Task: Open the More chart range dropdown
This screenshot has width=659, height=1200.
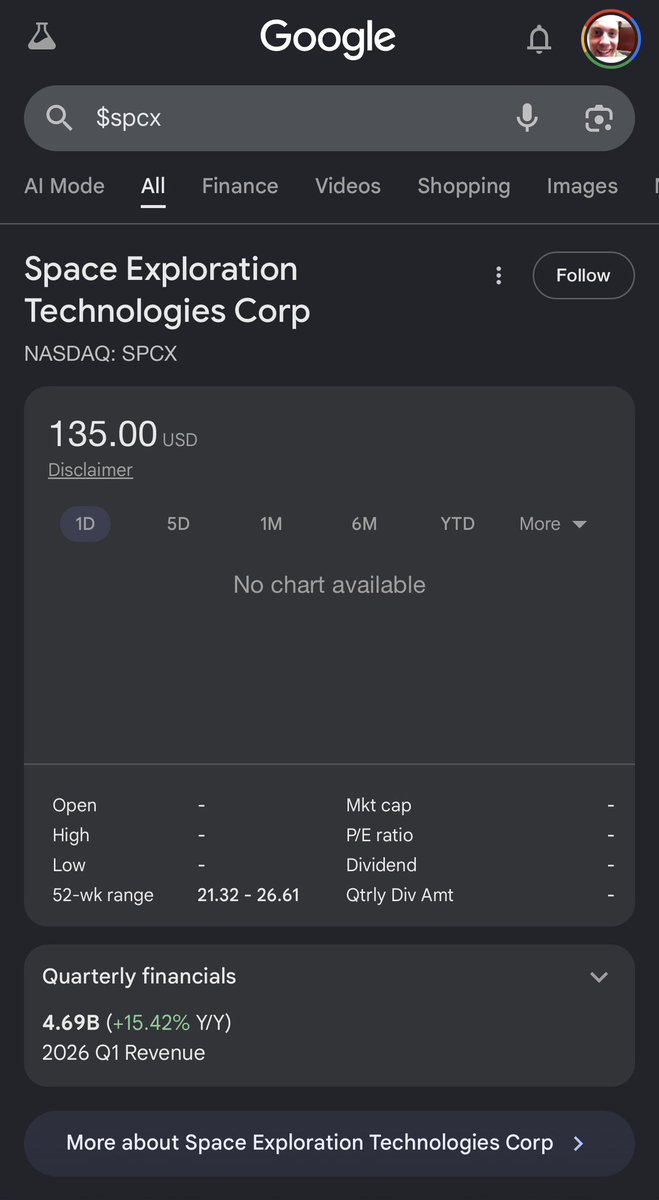Action: click(x=553, y=524)
